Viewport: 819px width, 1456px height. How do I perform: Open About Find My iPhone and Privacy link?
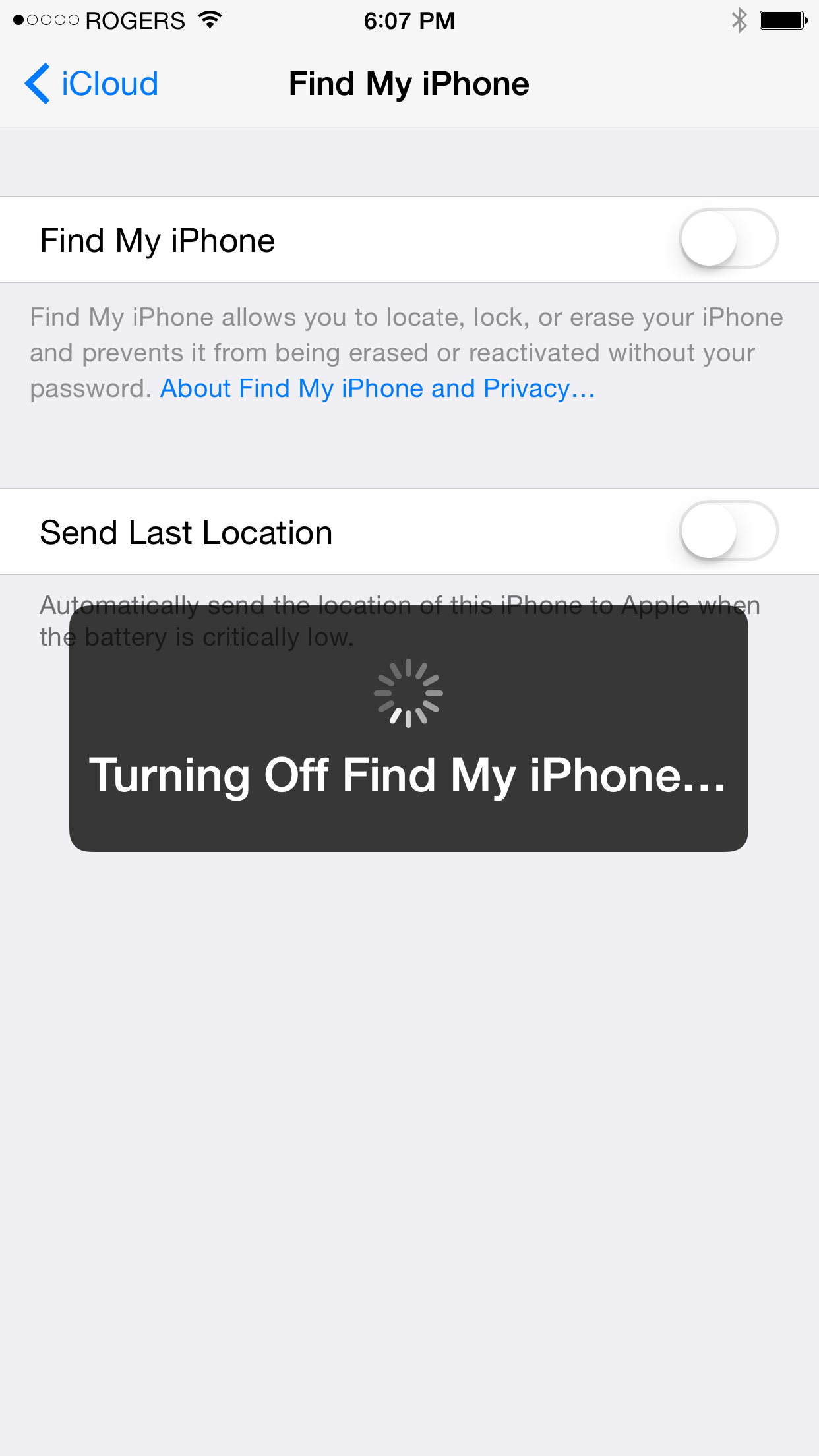pos(377,389)
